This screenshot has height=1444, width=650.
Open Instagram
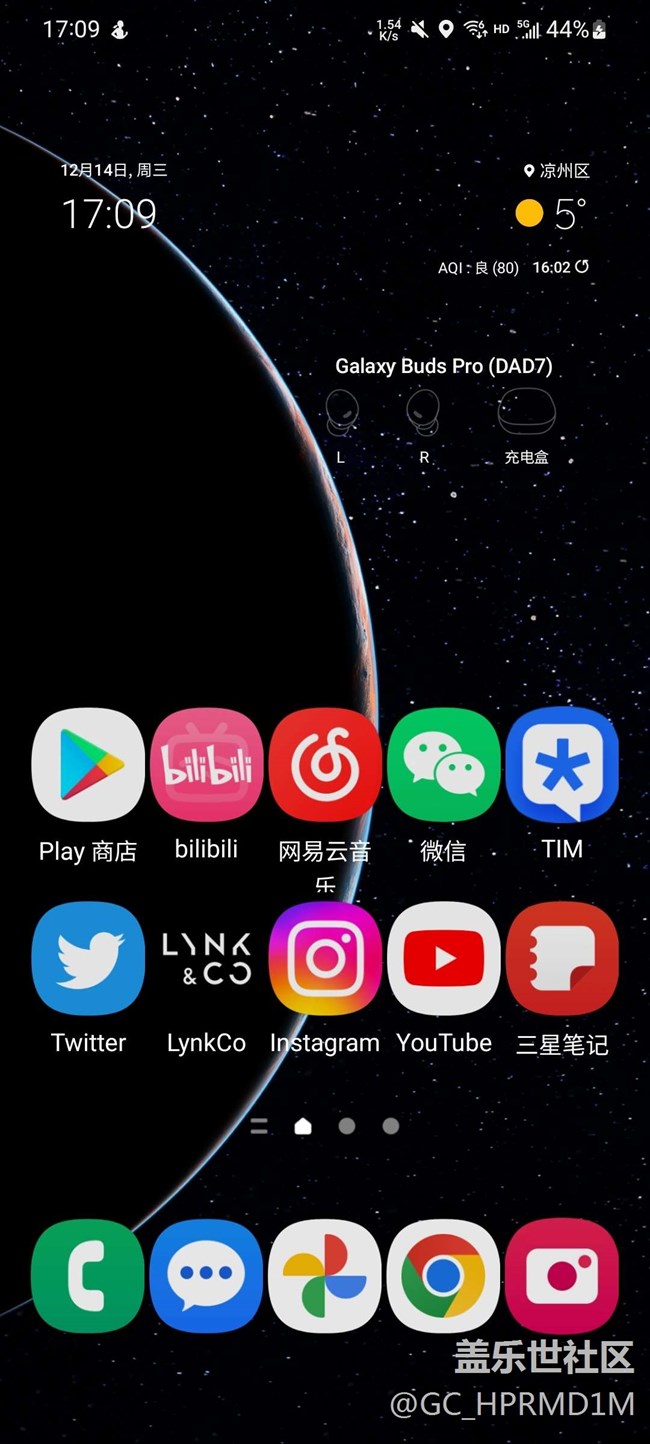click(325, 959)
